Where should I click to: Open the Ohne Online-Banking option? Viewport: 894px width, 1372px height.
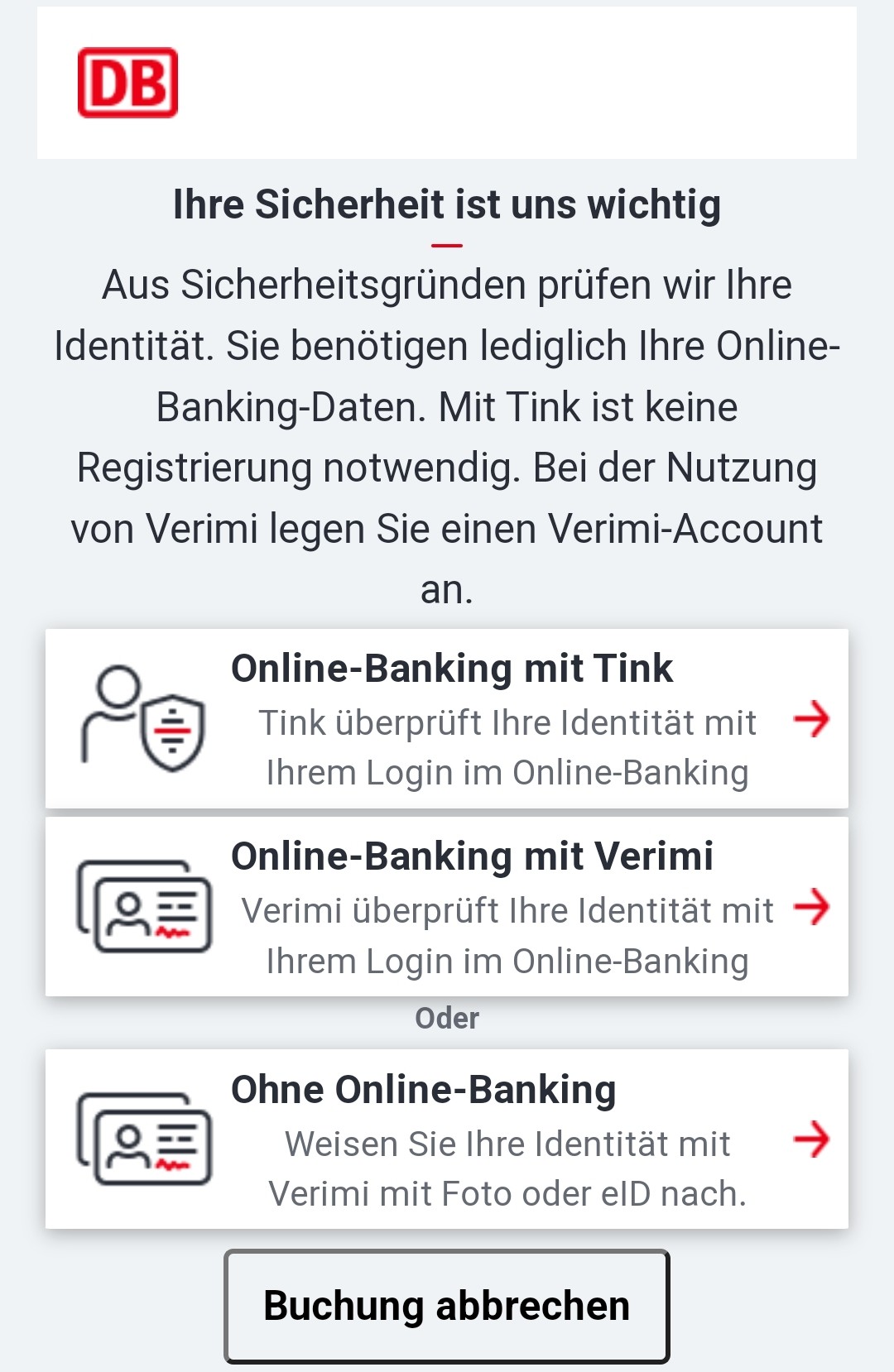[447, 1139]
